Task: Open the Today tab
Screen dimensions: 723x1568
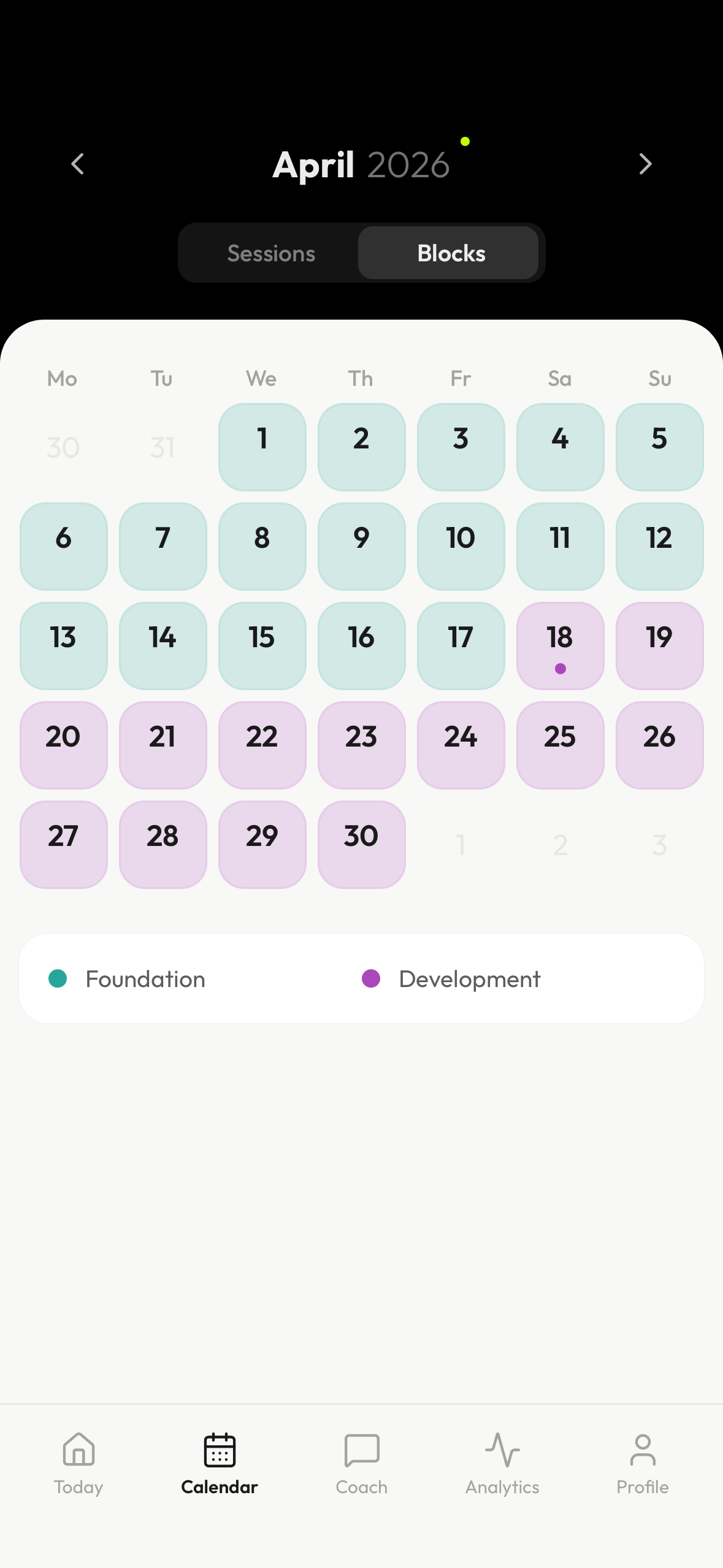Action: [x=78, y=1463]
